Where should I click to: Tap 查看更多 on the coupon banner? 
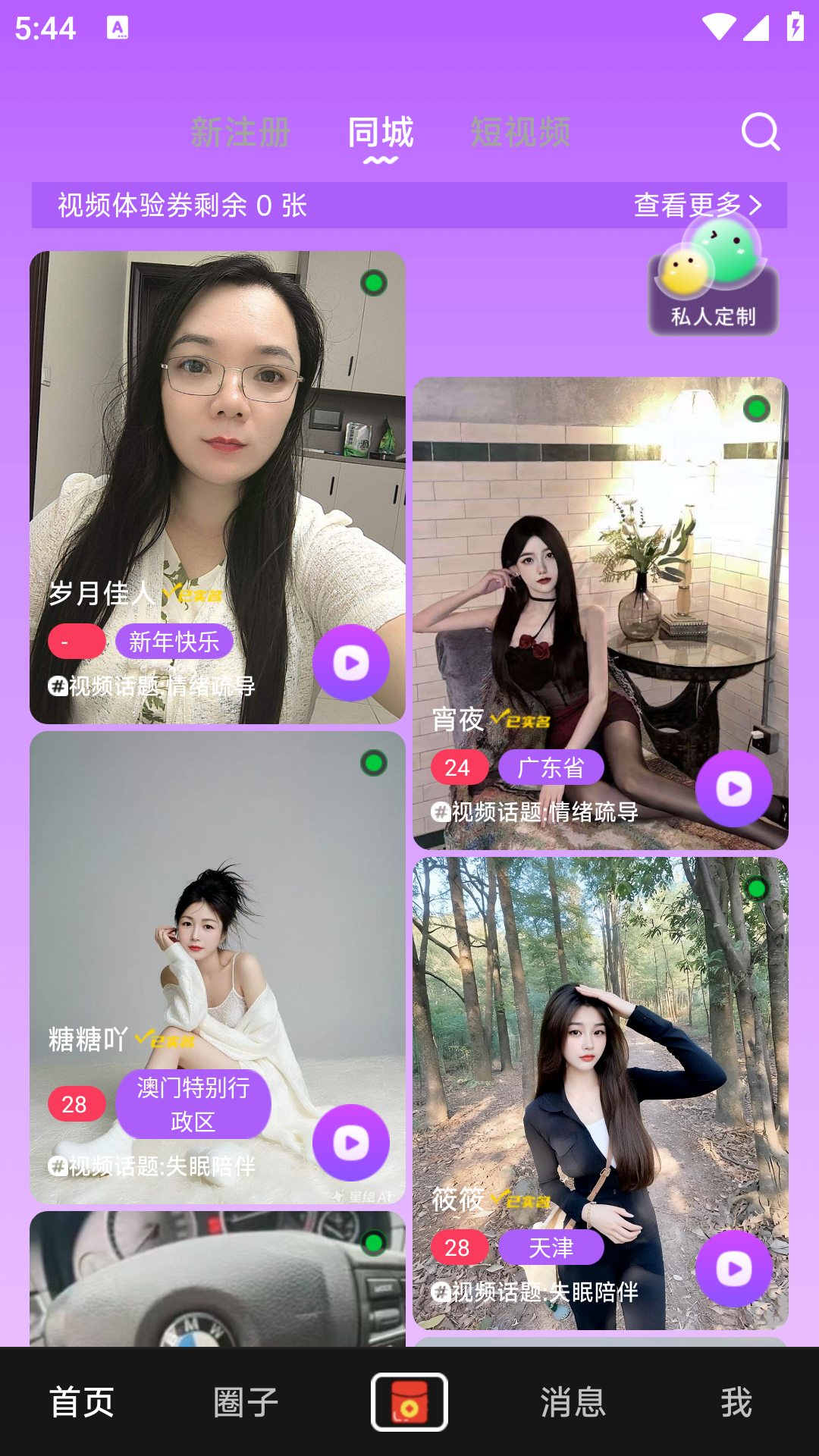697,205
